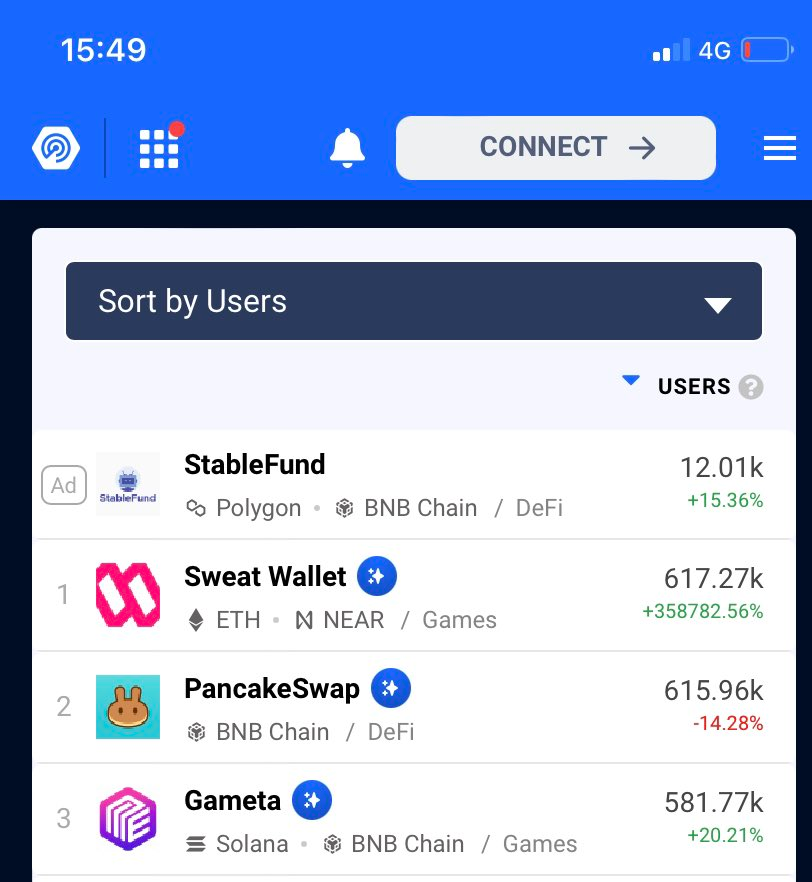Open the PancakeSwap dapp page
The height and width of the screenshot is (882, 812).
tap(414, 708)
